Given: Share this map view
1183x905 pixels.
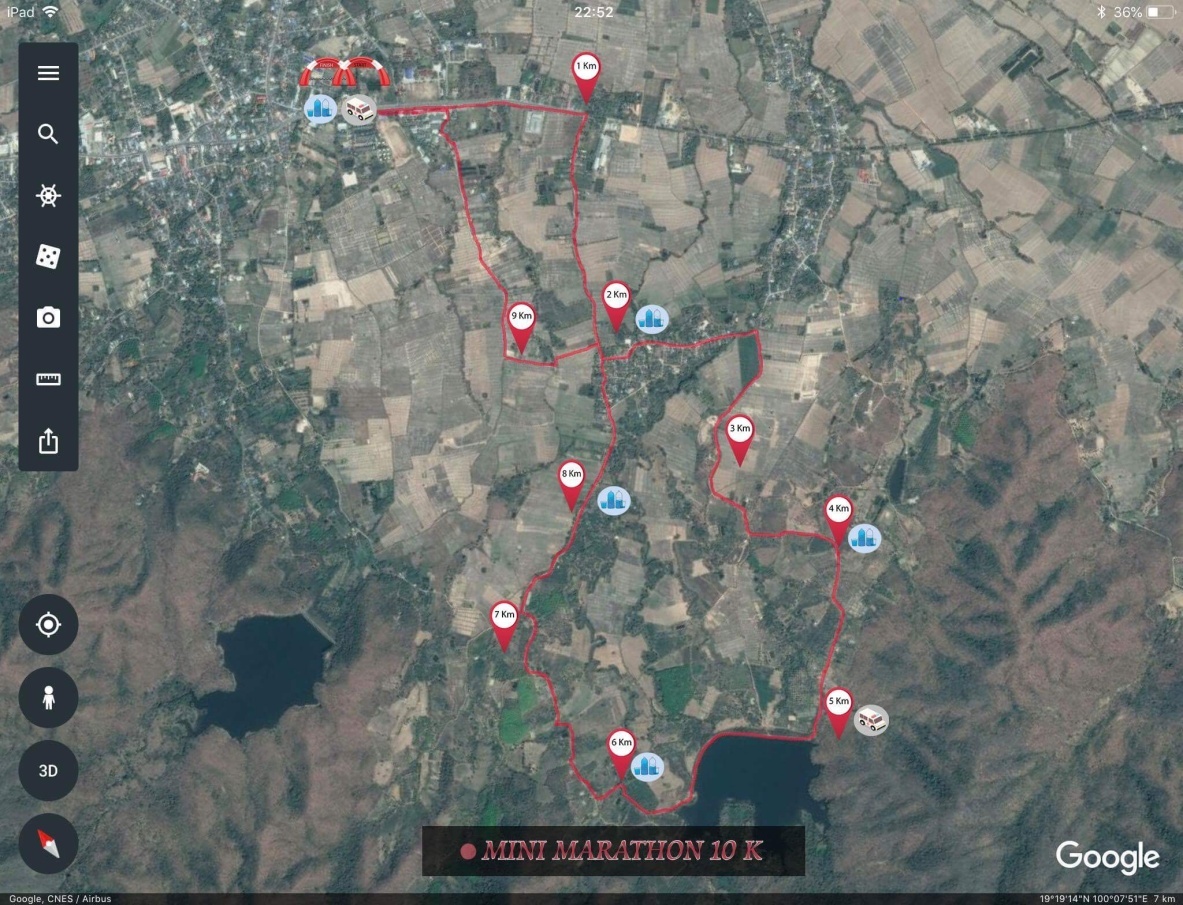Looking at the screenshot, I should (48, 441).
